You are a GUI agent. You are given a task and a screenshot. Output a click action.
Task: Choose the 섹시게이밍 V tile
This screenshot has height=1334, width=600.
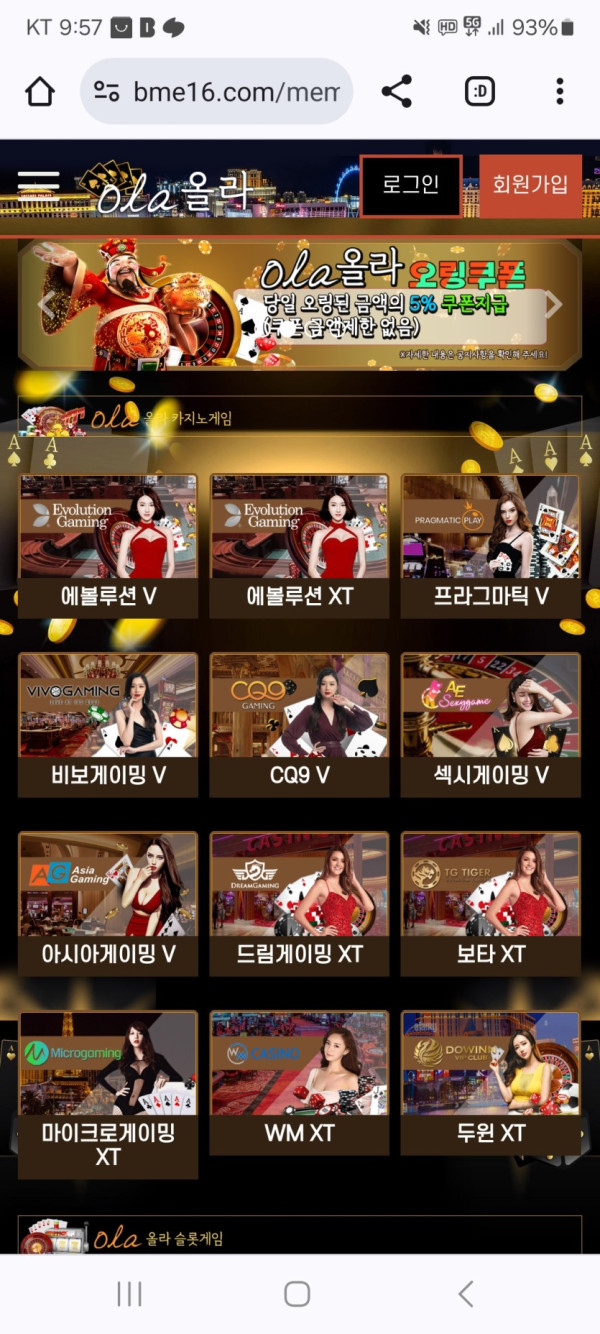point(490,725)
